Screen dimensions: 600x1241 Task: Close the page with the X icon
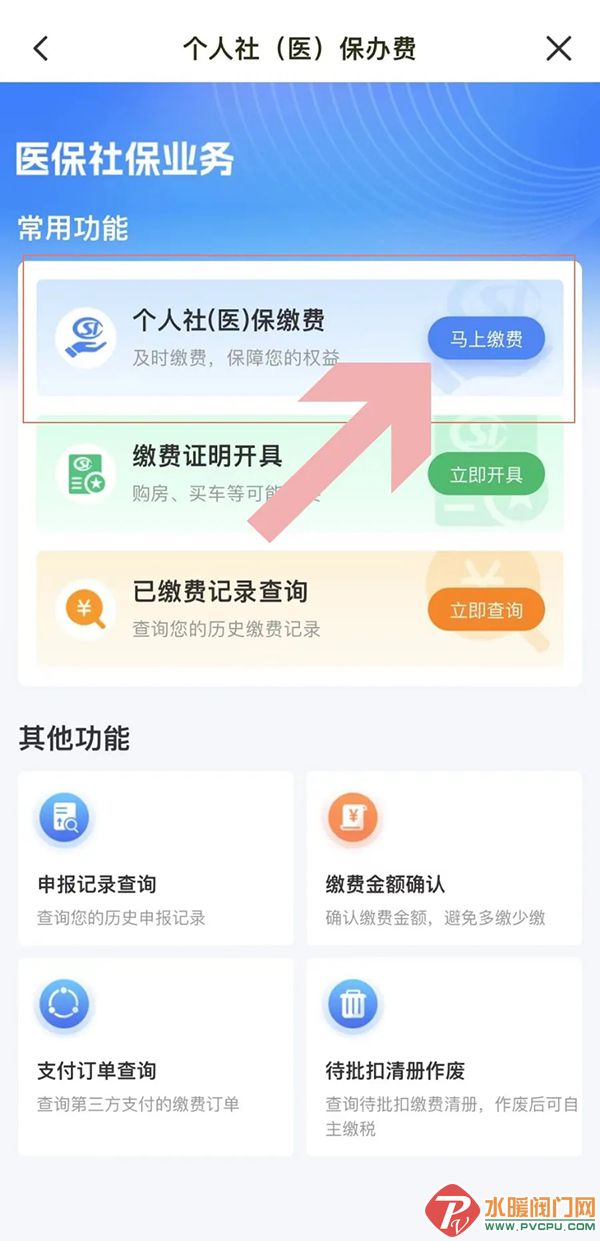pos(558,48)
